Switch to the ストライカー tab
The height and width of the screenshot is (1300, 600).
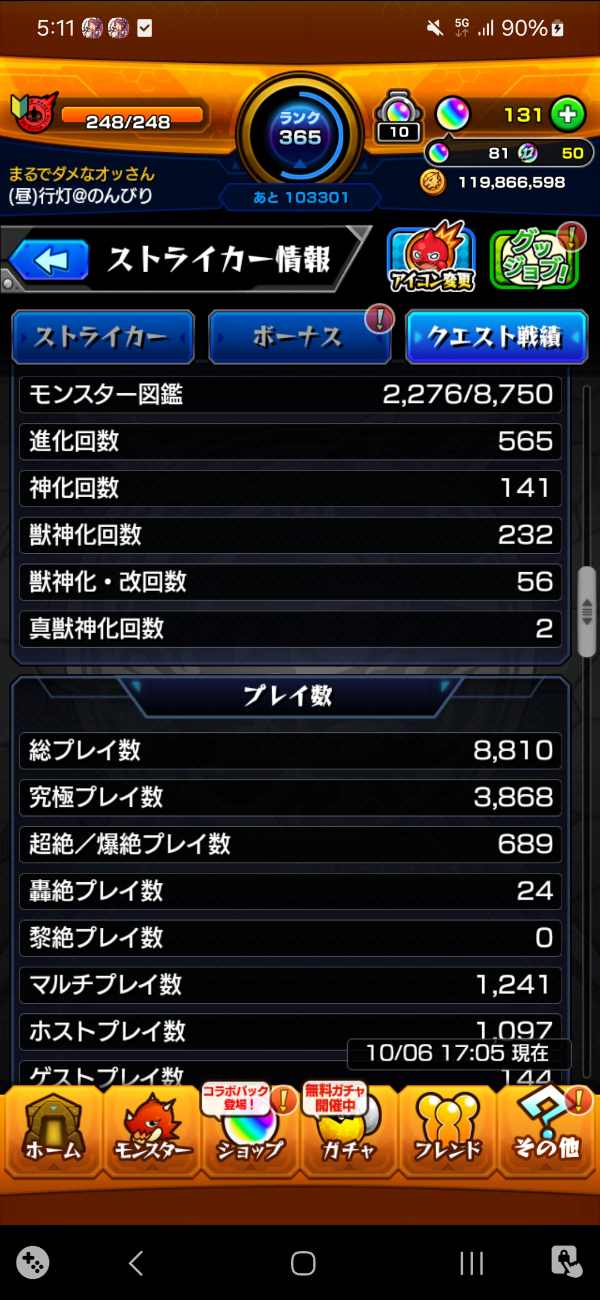(102, 337)
